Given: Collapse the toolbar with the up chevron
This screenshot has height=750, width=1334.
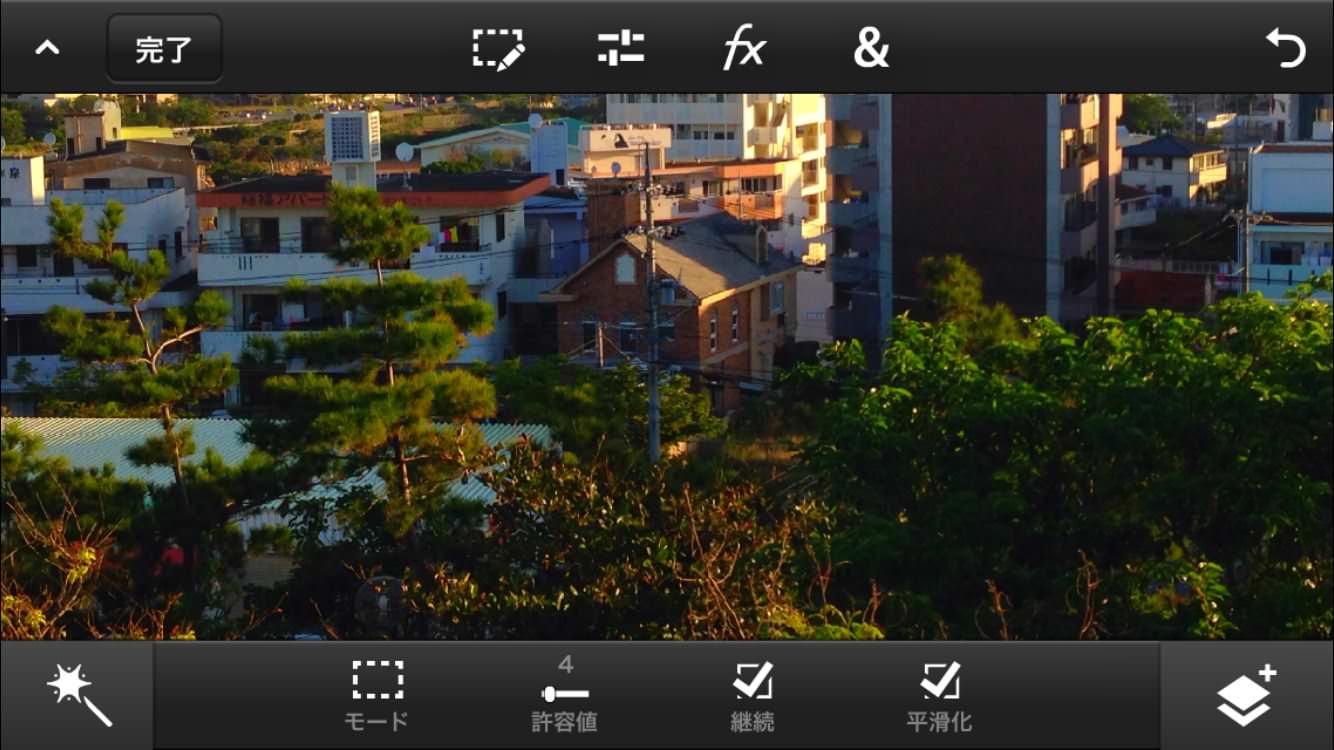Looking at the screenshot, I should 47,48.
